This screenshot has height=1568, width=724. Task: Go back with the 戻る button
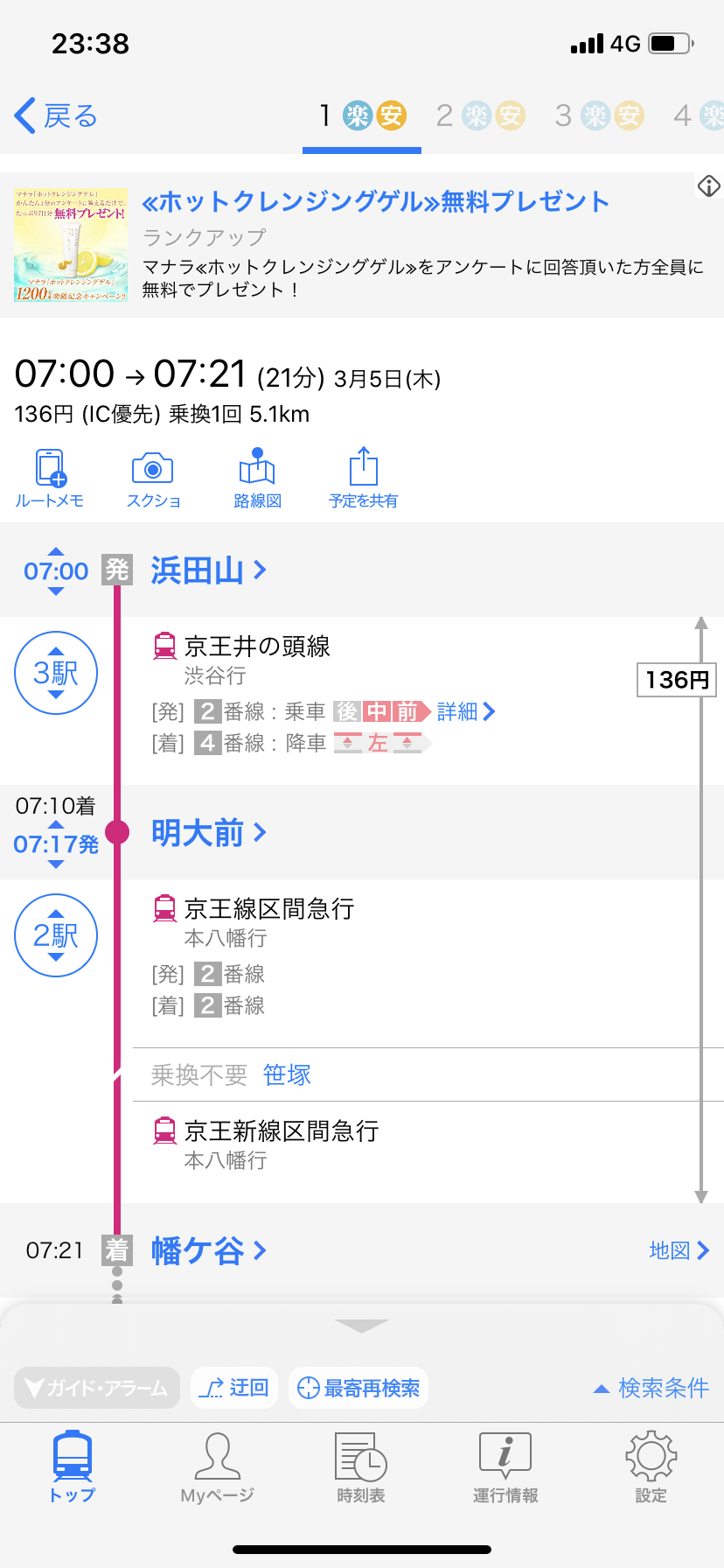(x=56, y=115)
